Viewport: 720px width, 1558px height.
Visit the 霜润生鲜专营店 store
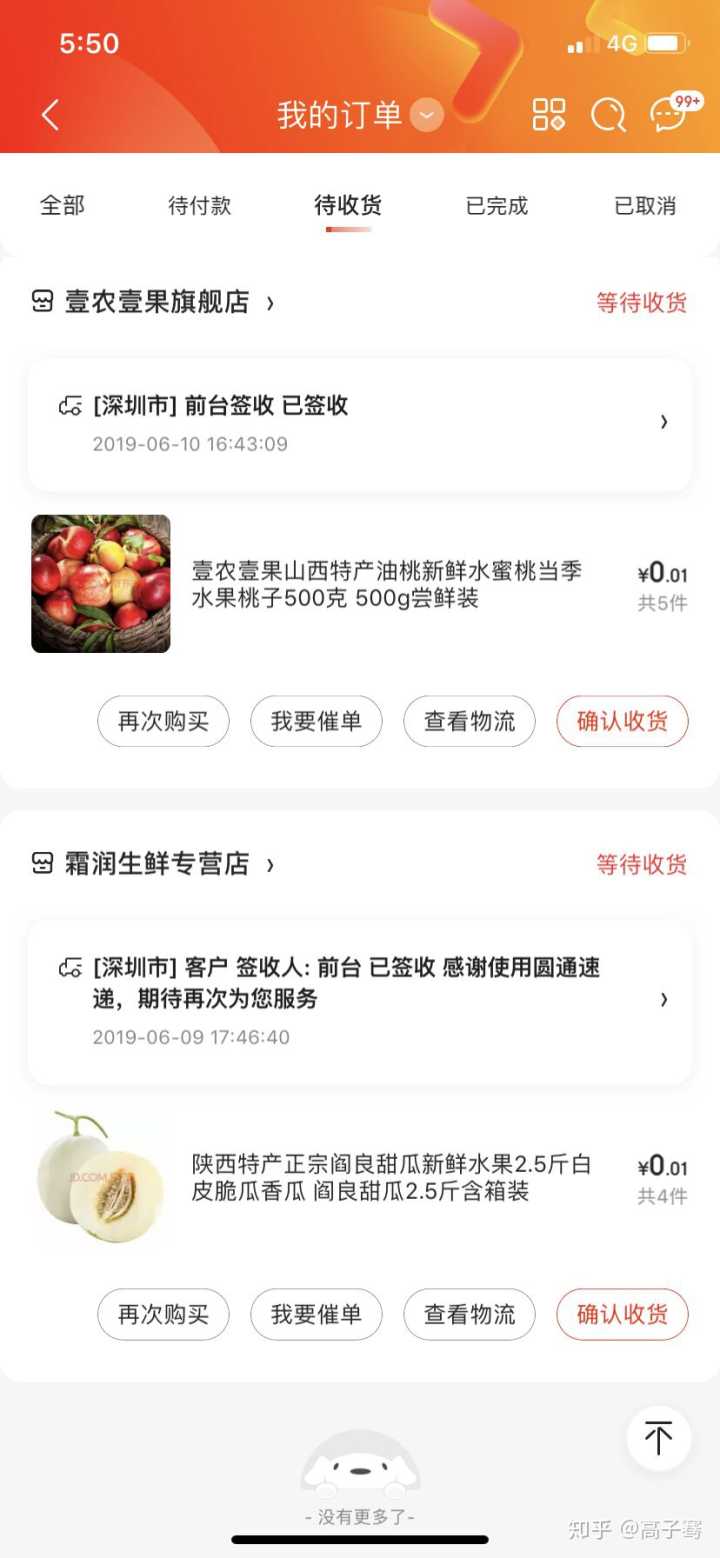point(158,865)
